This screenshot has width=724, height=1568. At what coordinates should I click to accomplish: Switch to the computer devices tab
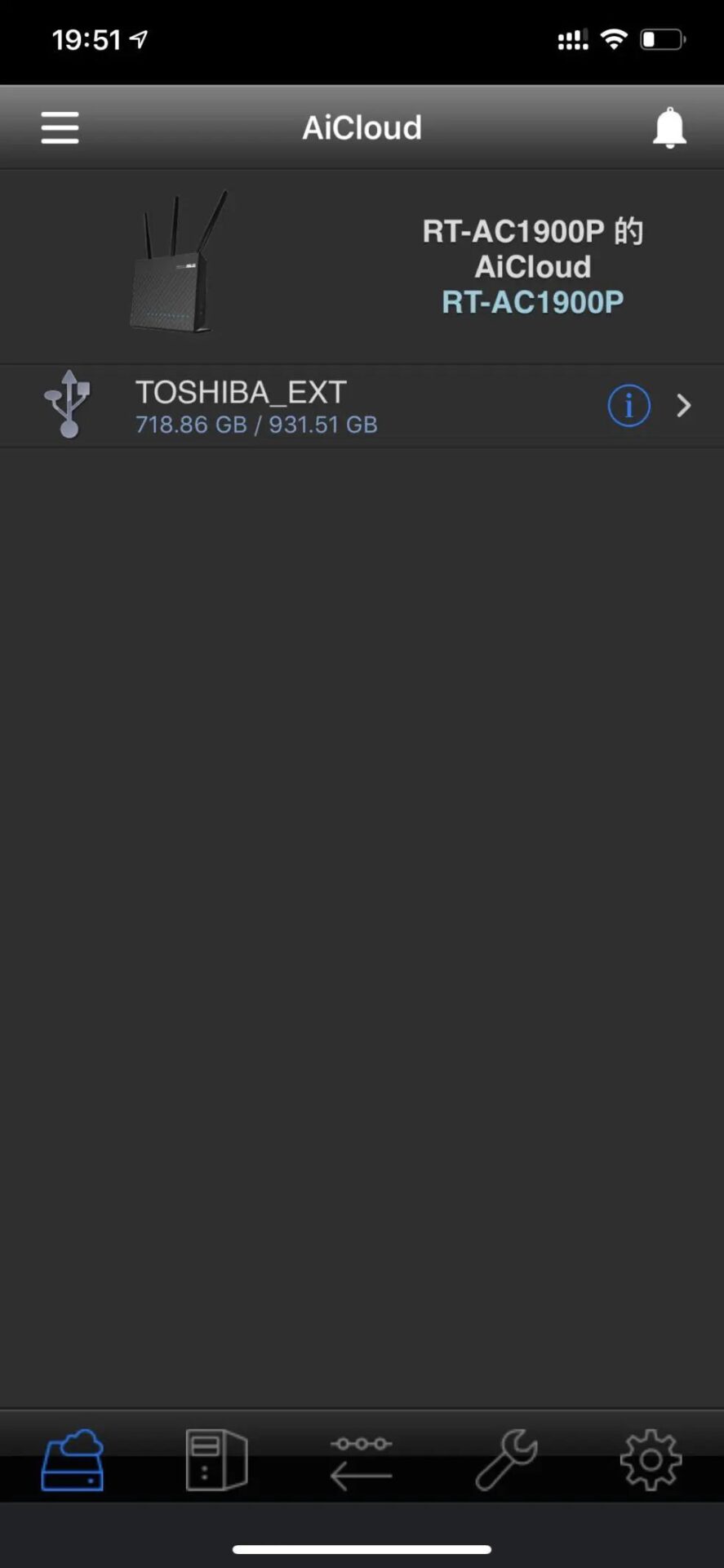pos(216,1459)
